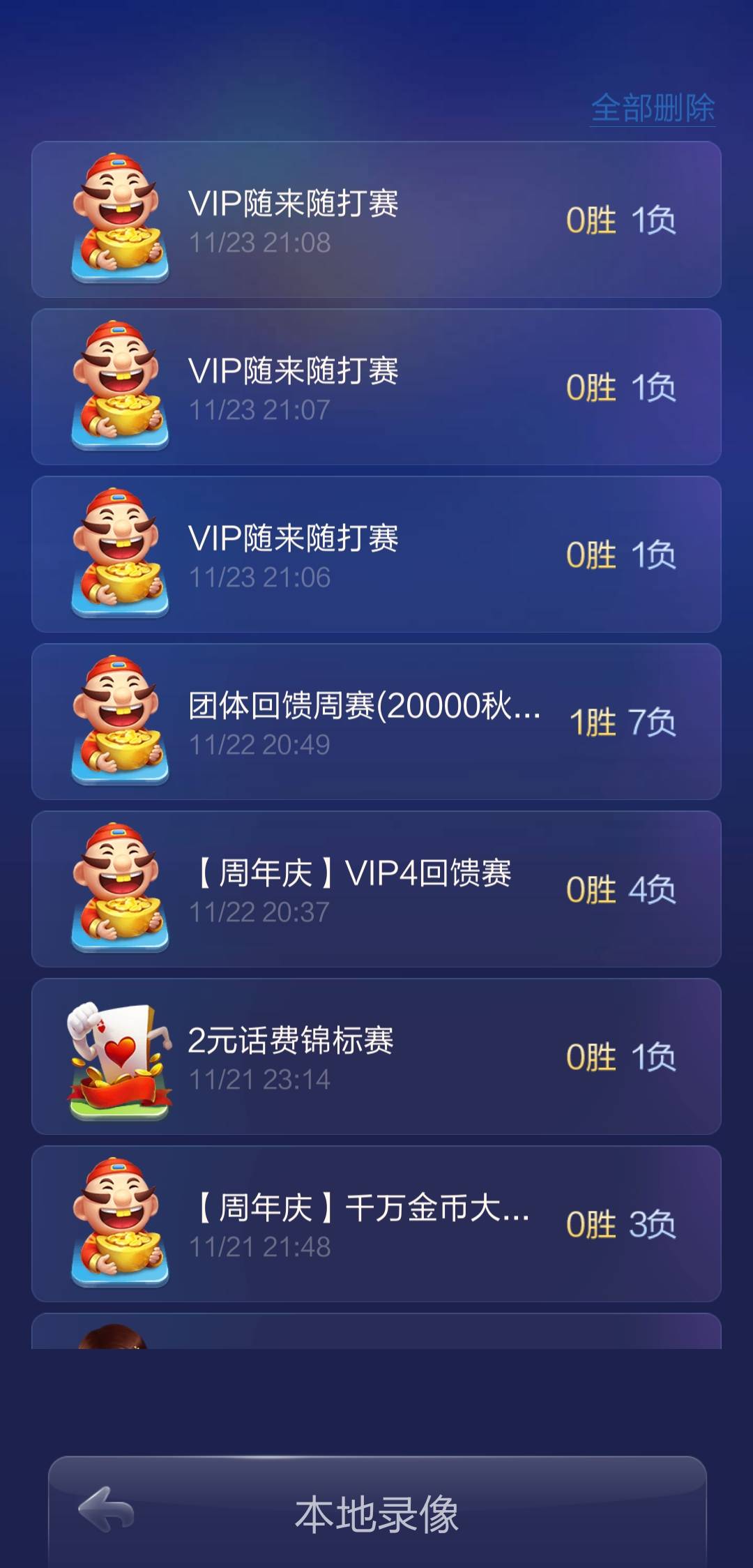Tap the poker card icon on 2元话费锦标赛 entry

click(x=119, y=1055)
